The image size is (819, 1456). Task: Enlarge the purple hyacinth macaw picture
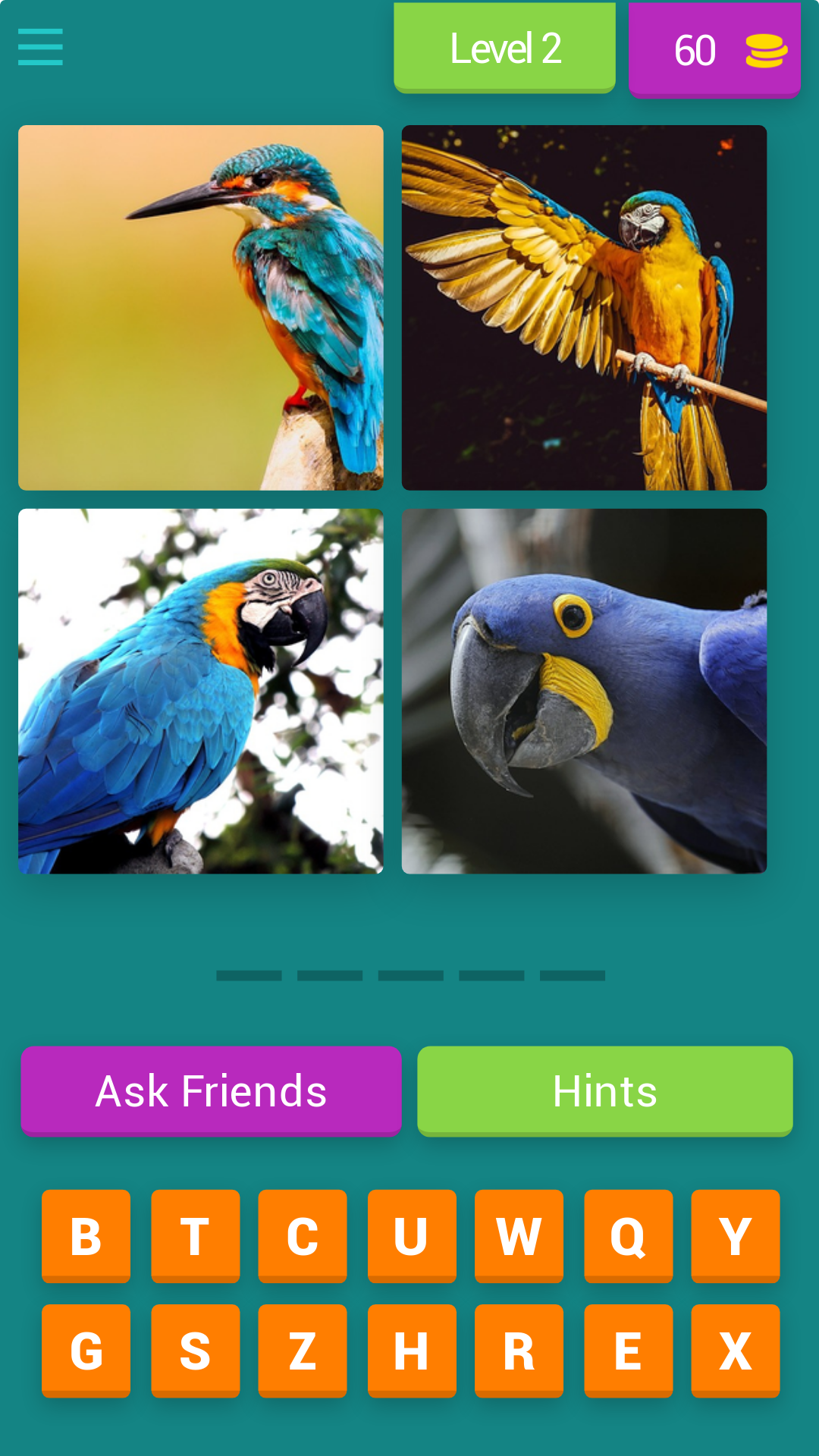tap(584, 691)
